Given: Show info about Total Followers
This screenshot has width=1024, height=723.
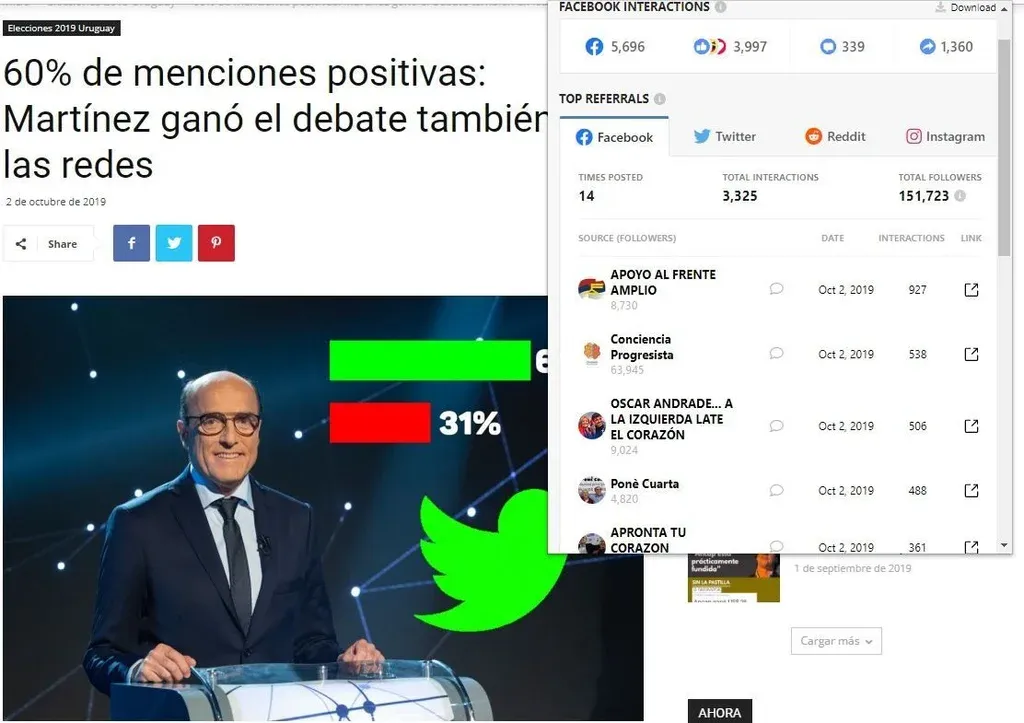Looking at the screenshot, I should (x=960, y=196).
